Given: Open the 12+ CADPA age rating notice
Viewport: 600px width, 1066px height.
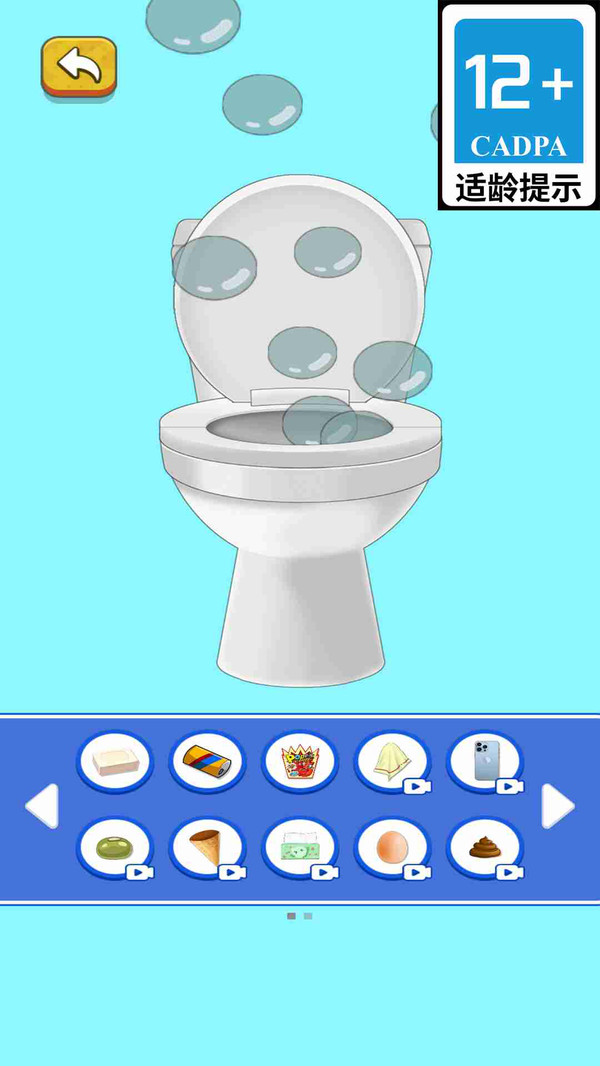Looking at the screenshot, I should pyautogui.click(x=518, y=105).
